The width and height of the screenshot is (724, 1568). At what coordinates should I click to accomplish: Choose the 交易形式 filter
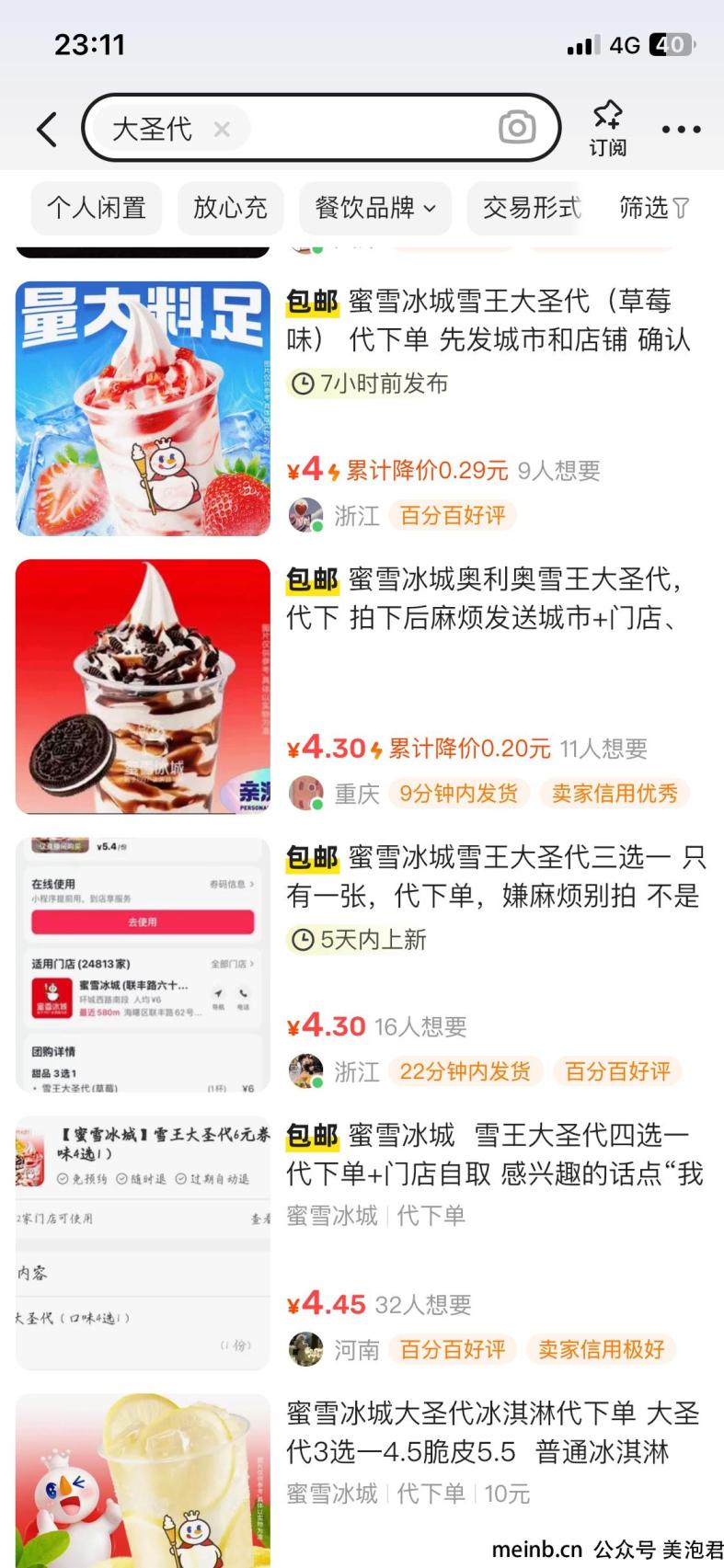[532, 208]
